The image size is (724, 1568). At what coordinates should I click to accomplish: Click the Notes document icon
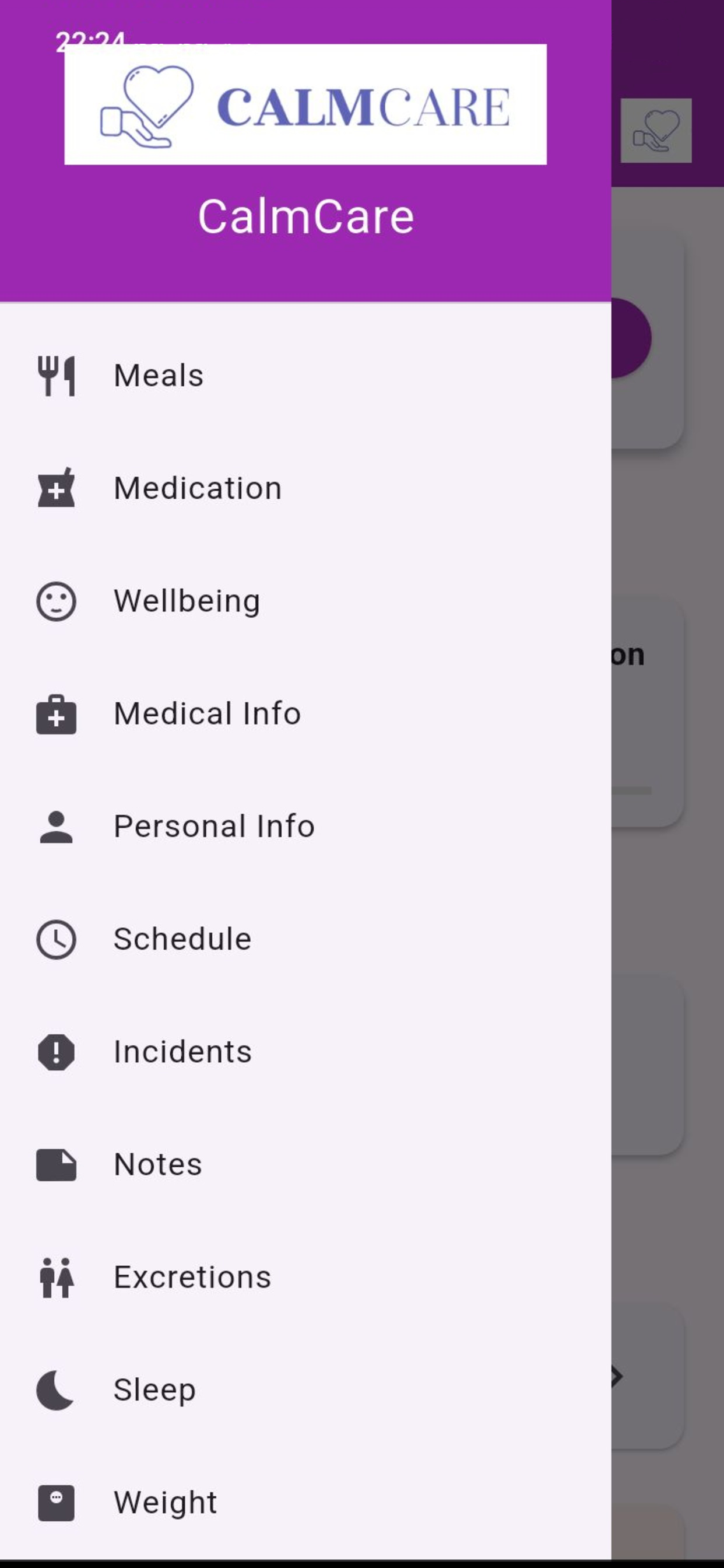pyautogui.click(x=56, y=1164)
